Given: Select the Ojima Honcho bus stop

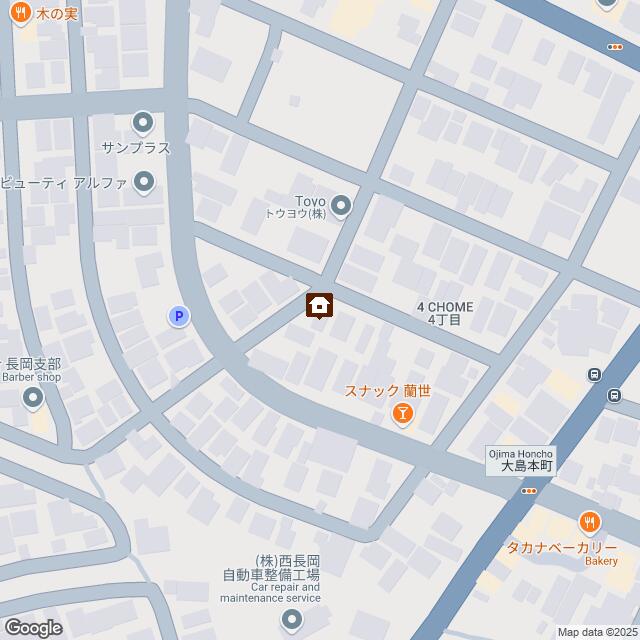Looking at the screenshot, I should coord(528,490).
